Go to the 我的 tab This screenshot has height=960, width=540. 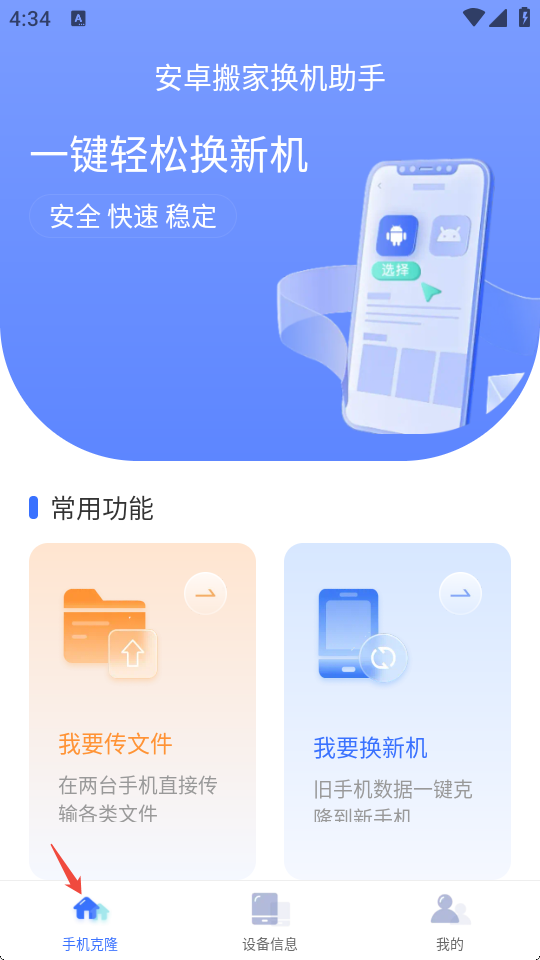tap(450, 921)
